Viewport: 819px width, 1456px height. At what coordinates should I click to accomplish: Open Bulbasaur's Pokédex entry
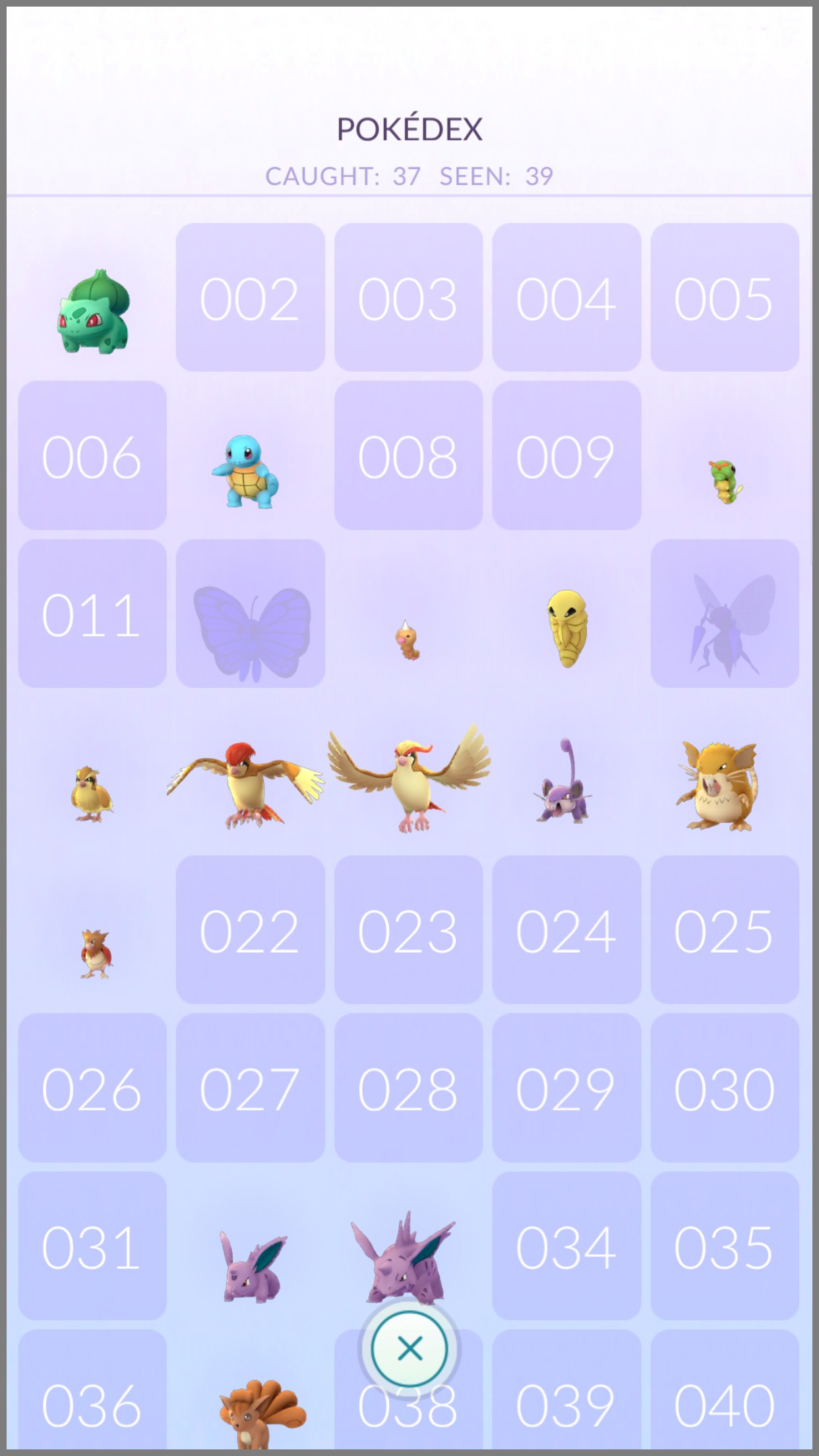(92, 311)
